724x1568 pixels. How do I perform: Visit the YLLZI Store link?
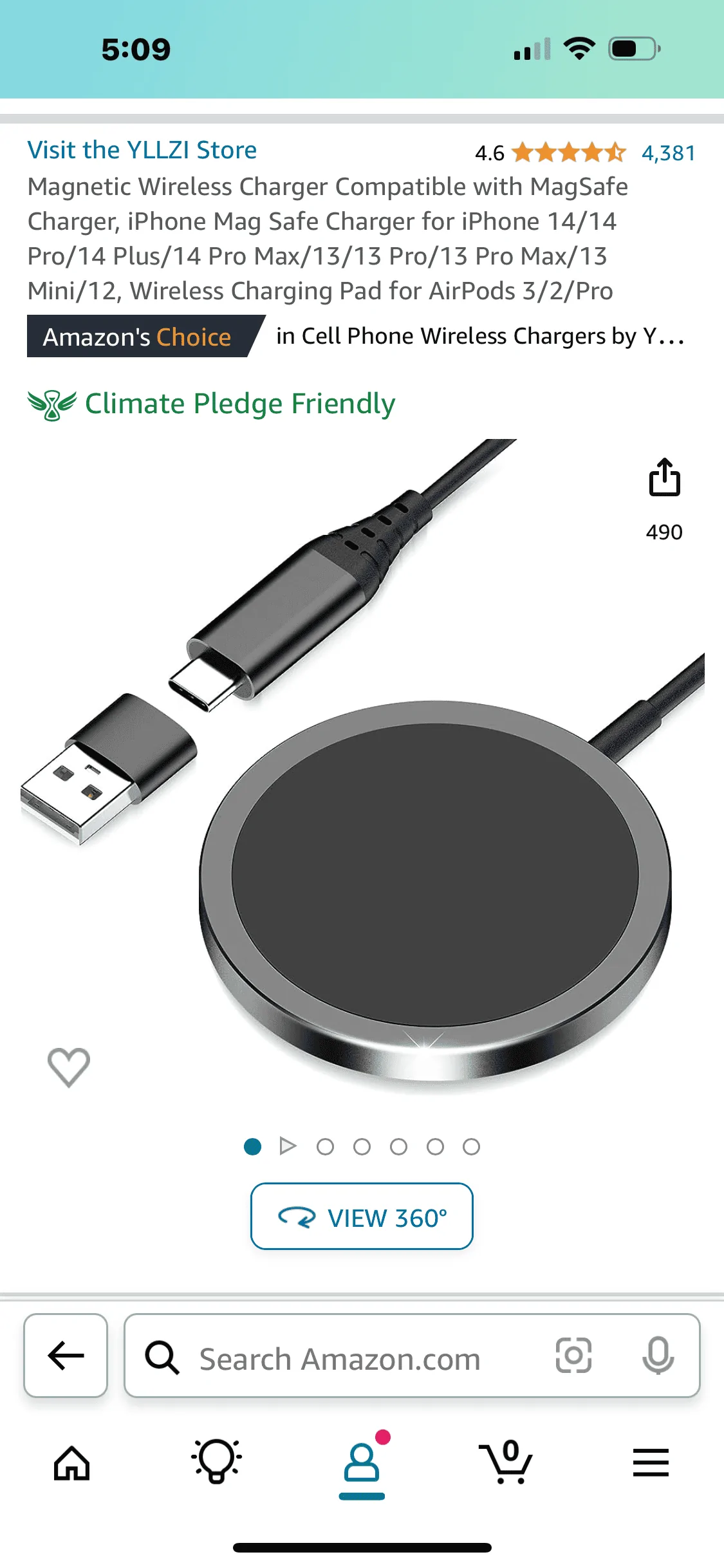[142, 151]
